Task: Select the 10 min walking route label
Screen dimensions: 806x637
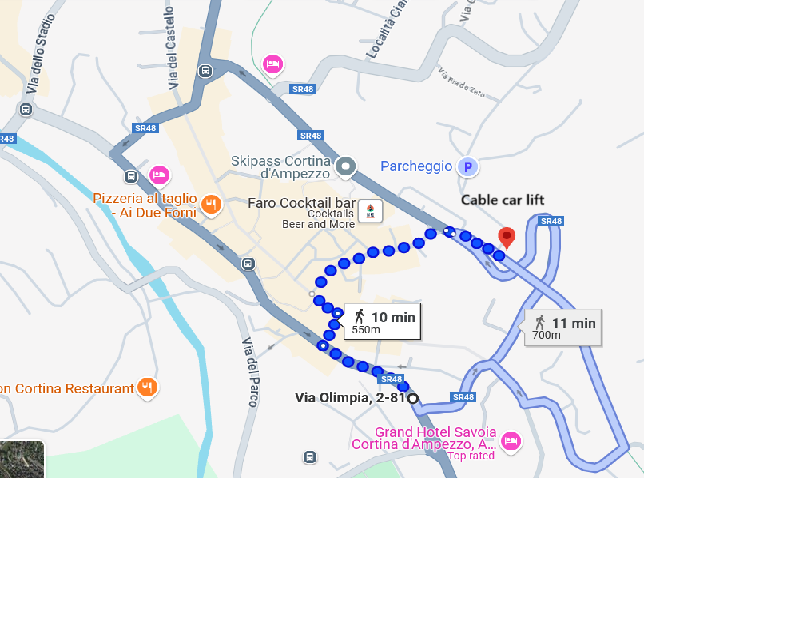Action: point(382,321)
